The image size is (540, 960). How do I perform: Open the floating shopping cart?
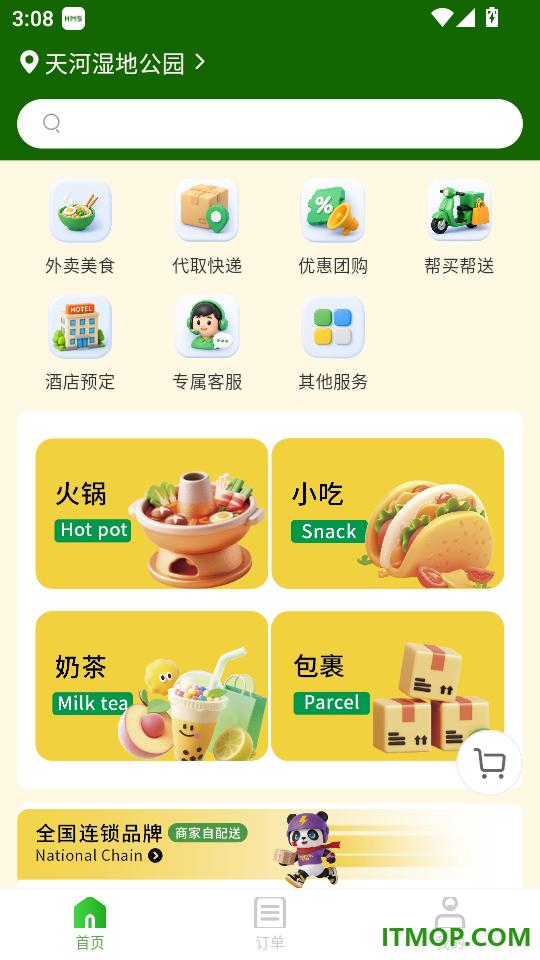point(489,763)
